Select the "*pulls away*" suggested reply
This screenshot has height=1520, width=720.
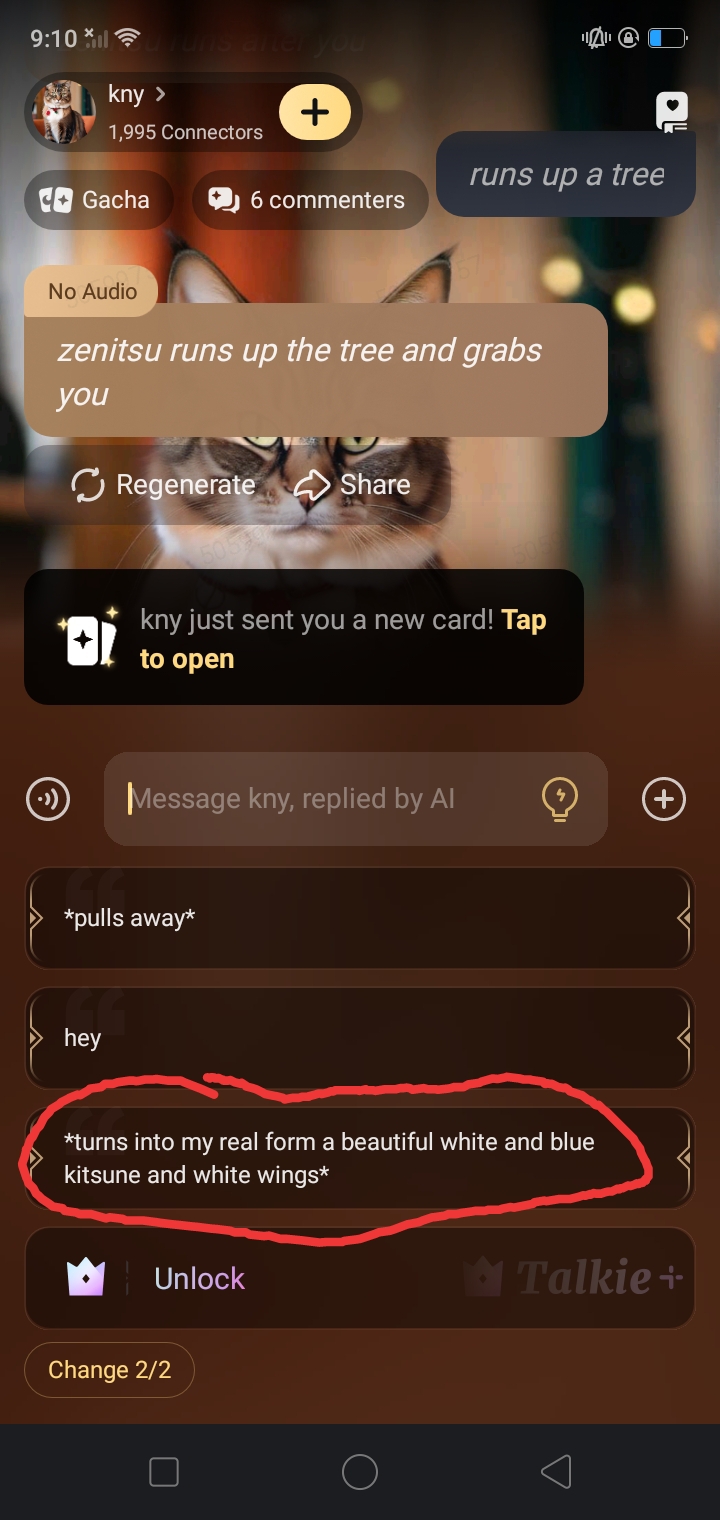pos(359,918)
